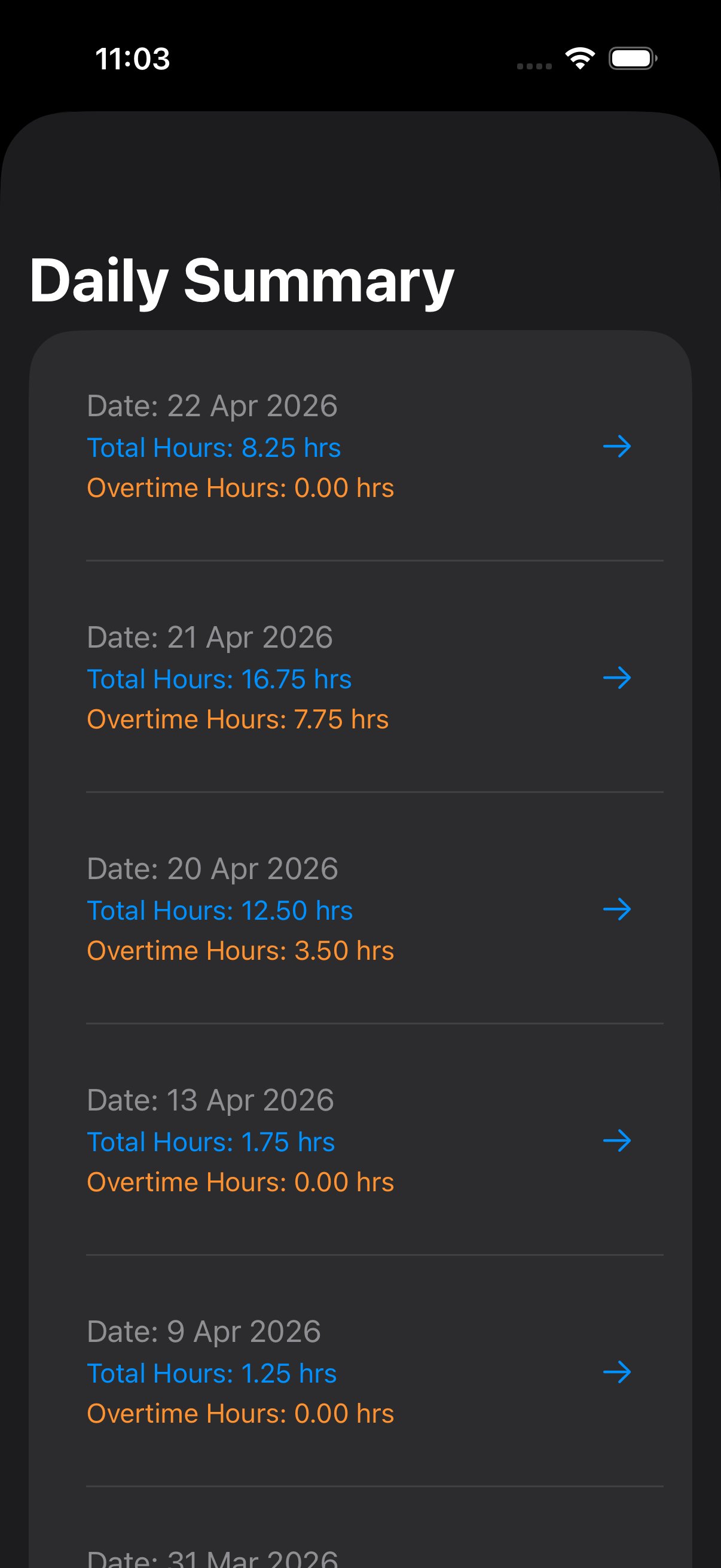721x1568 pixels.
Task: Open details arrow for 13 Apr 2026
Action: click(x=618, y=1142)
